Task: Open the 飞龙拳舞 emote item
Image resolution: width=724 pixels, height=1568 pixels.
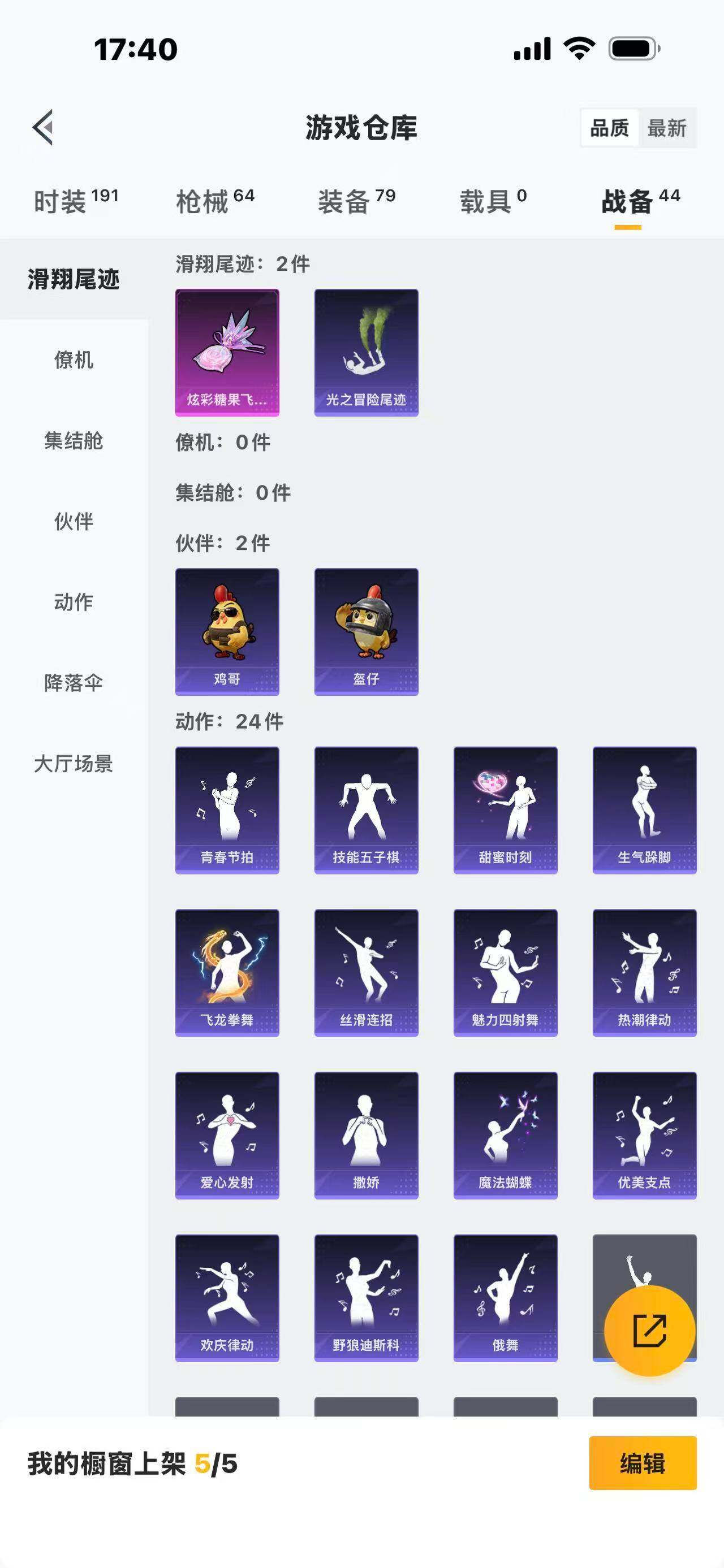Action: (x=227, y=972)
